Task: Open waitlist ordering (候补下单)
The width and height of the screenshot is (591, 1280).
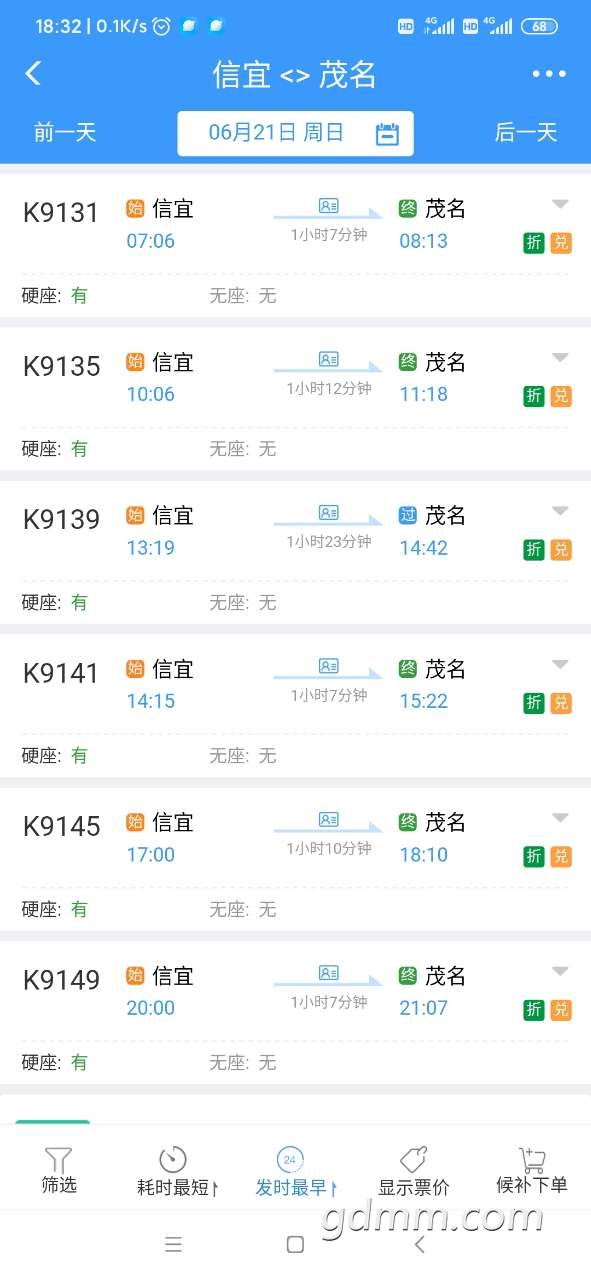Action: 531,1171
